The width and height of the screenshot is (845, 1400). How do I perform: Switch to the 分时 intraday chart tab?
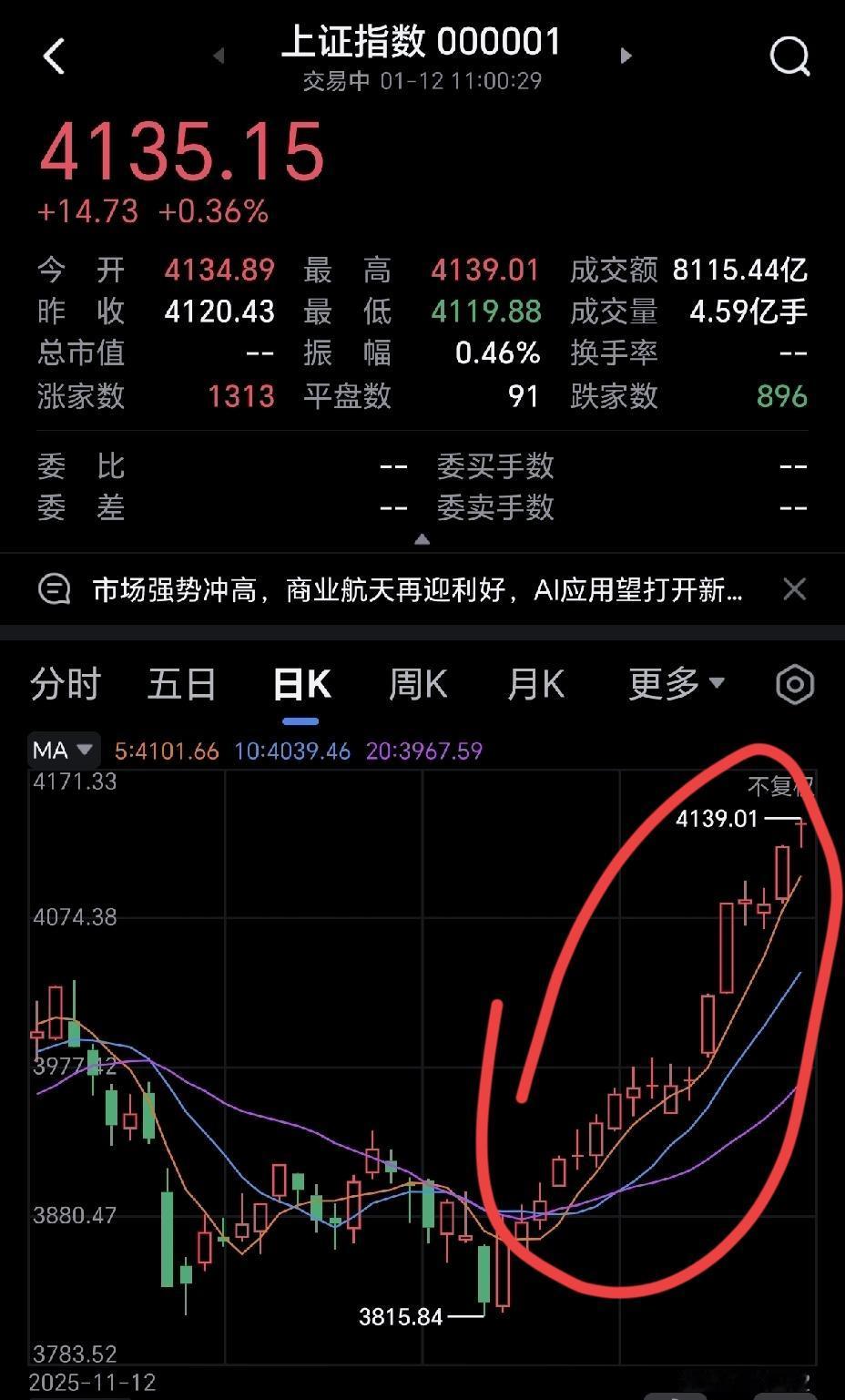pyautogui.click(x=65, y=684)
